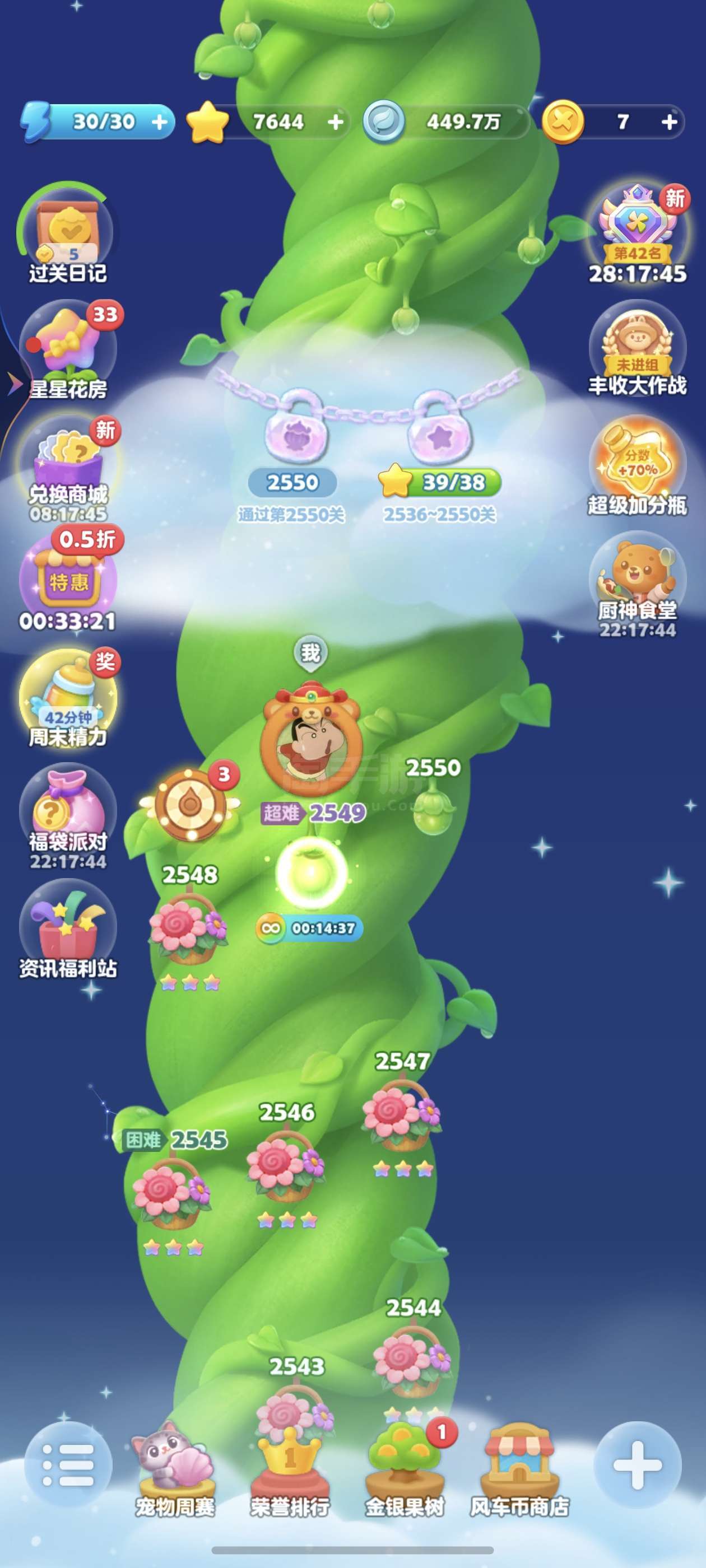Open 资讯福利站

pos(67,929)
